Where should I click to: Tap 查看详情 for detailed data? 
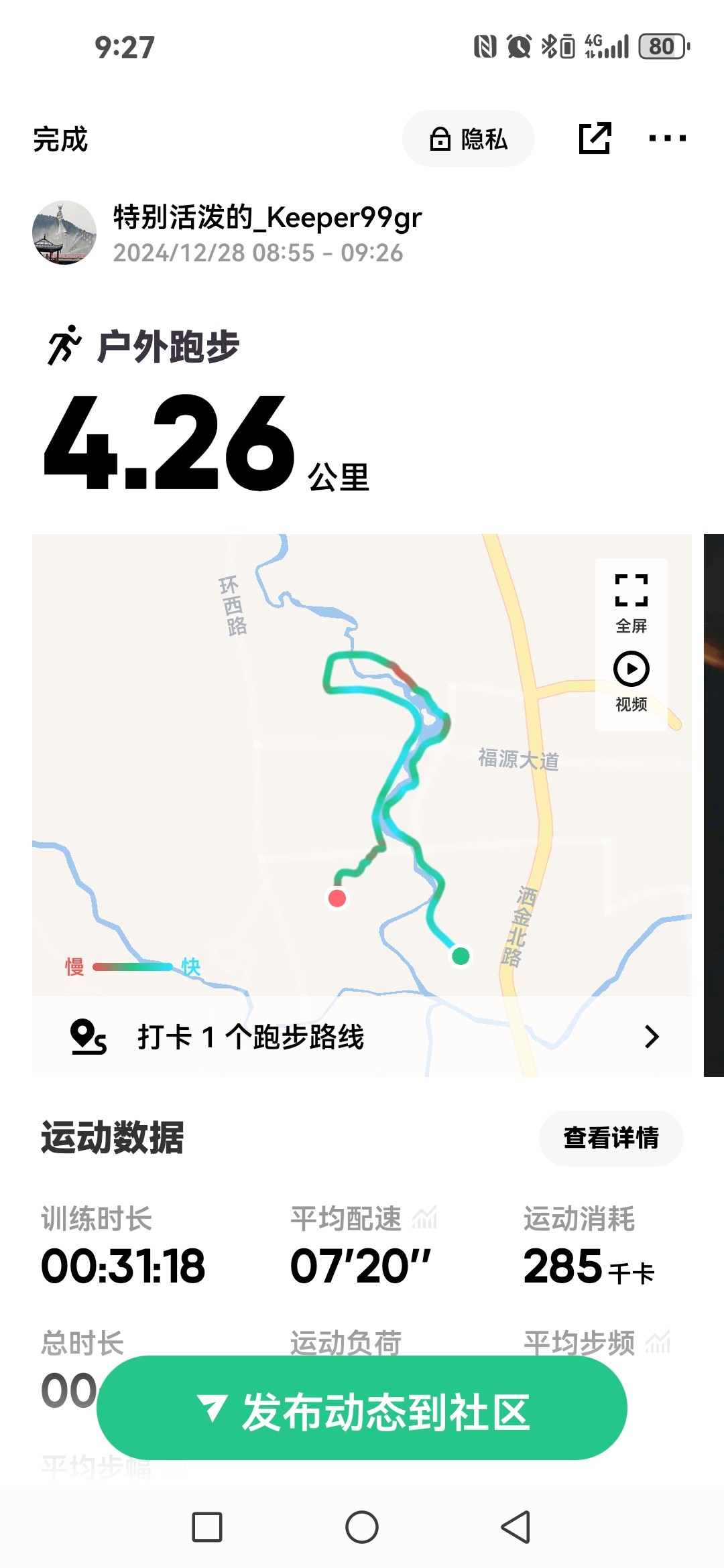611,1138
